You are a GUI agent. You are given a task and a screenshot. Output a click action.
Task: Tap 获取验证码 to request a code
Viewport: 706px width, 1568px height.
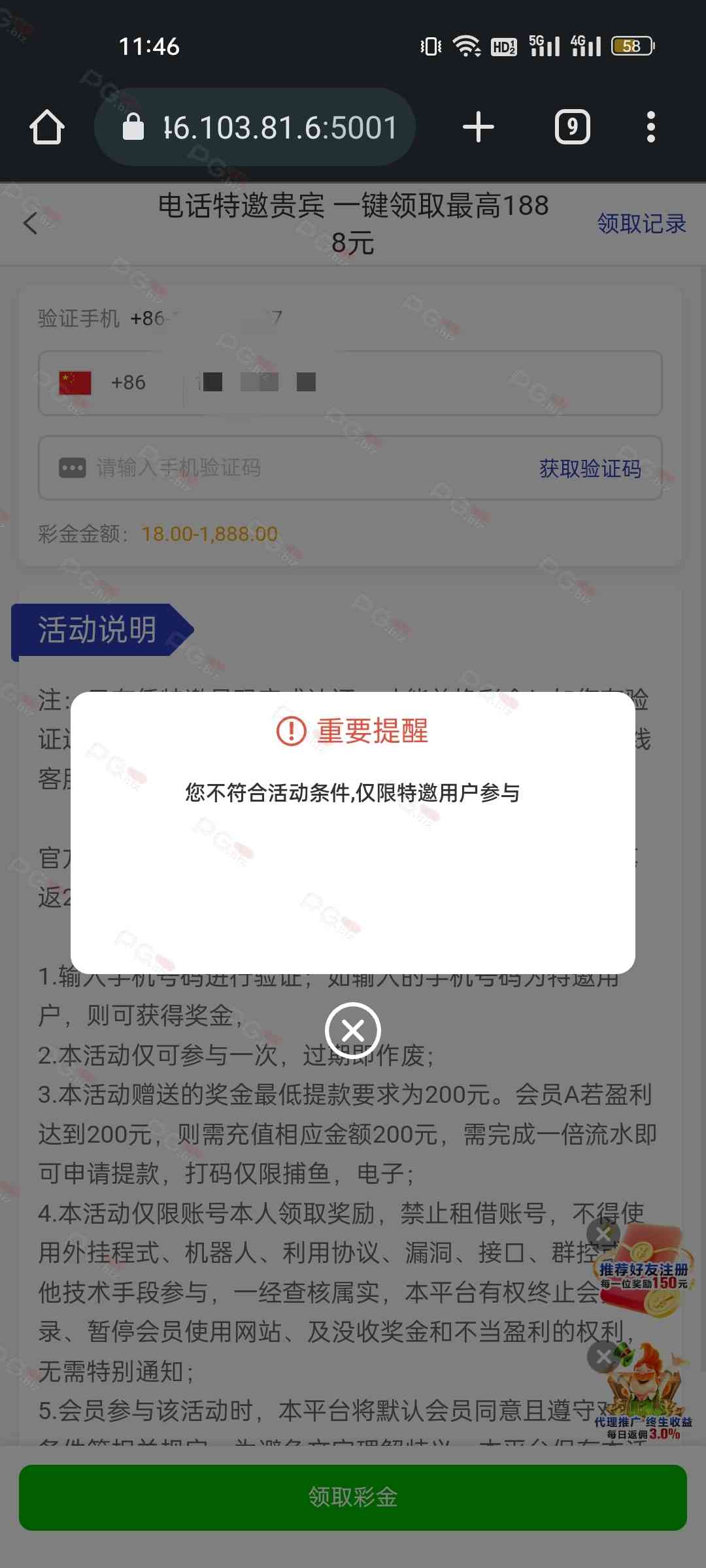590,468
